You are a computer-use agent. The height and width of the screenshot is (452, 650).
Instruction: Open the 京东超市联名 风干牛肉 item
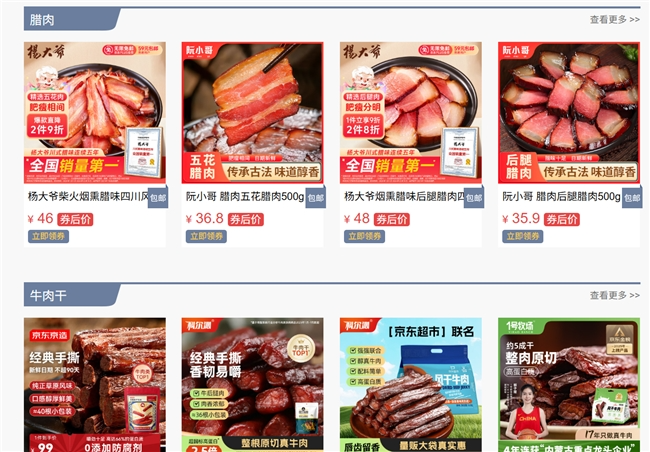410,385
